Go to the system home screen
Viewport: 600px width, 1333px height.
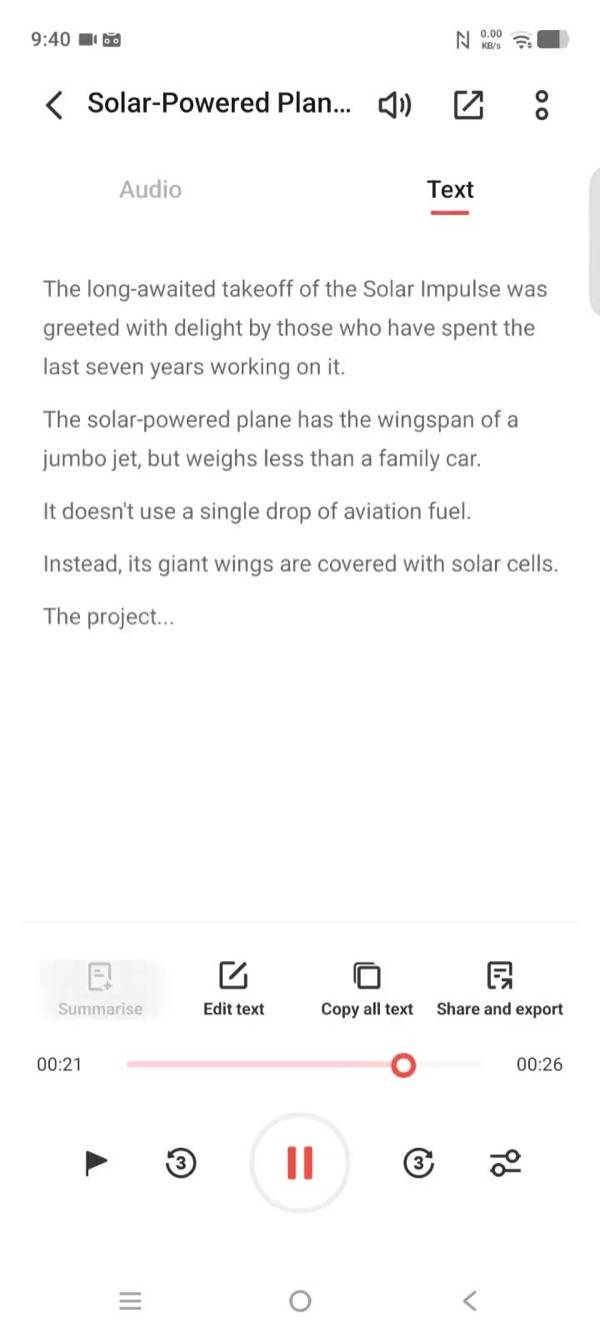point(300,1300)
